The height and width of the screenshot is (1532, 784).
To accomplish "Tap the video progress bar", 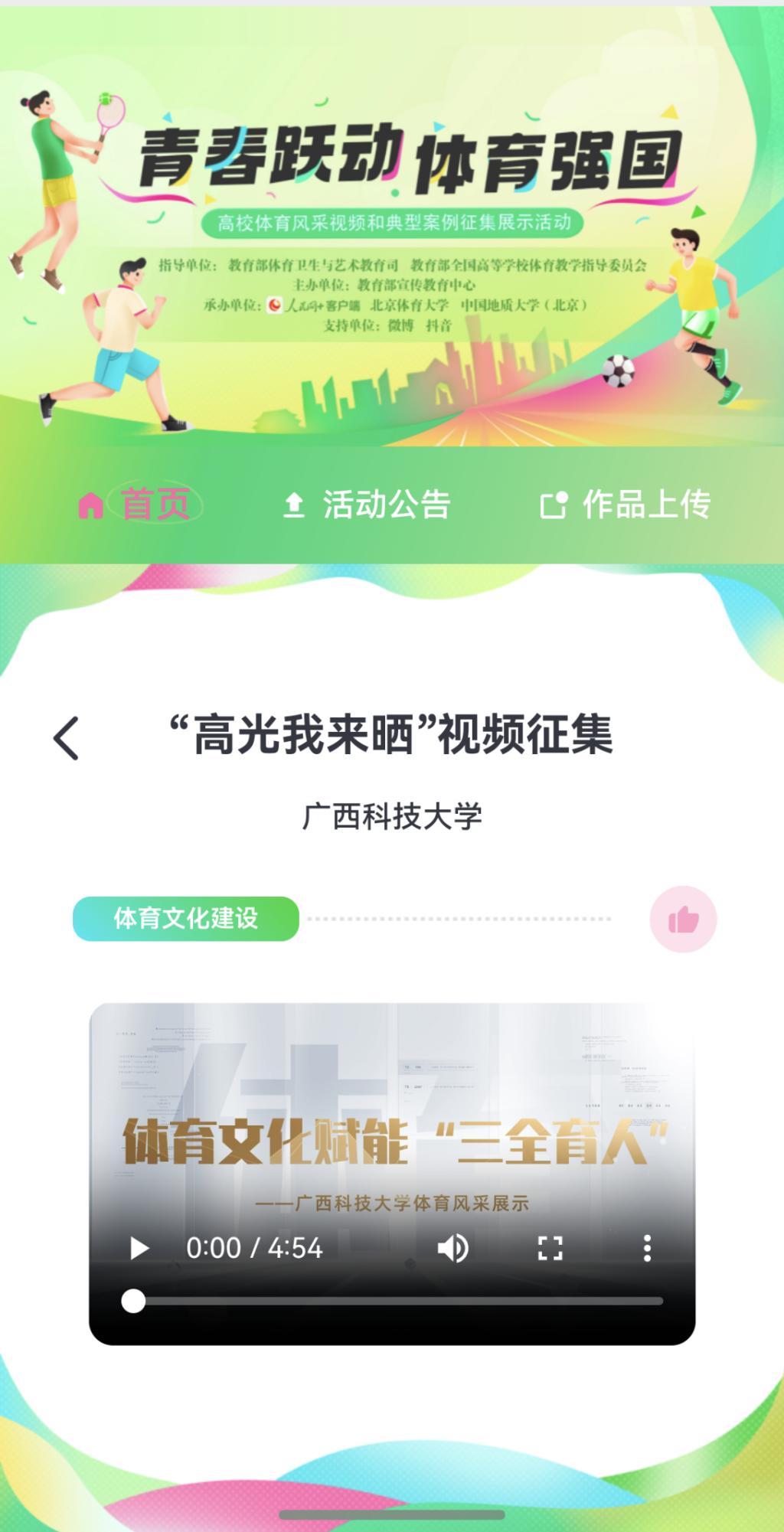I will click(394, 1302).
